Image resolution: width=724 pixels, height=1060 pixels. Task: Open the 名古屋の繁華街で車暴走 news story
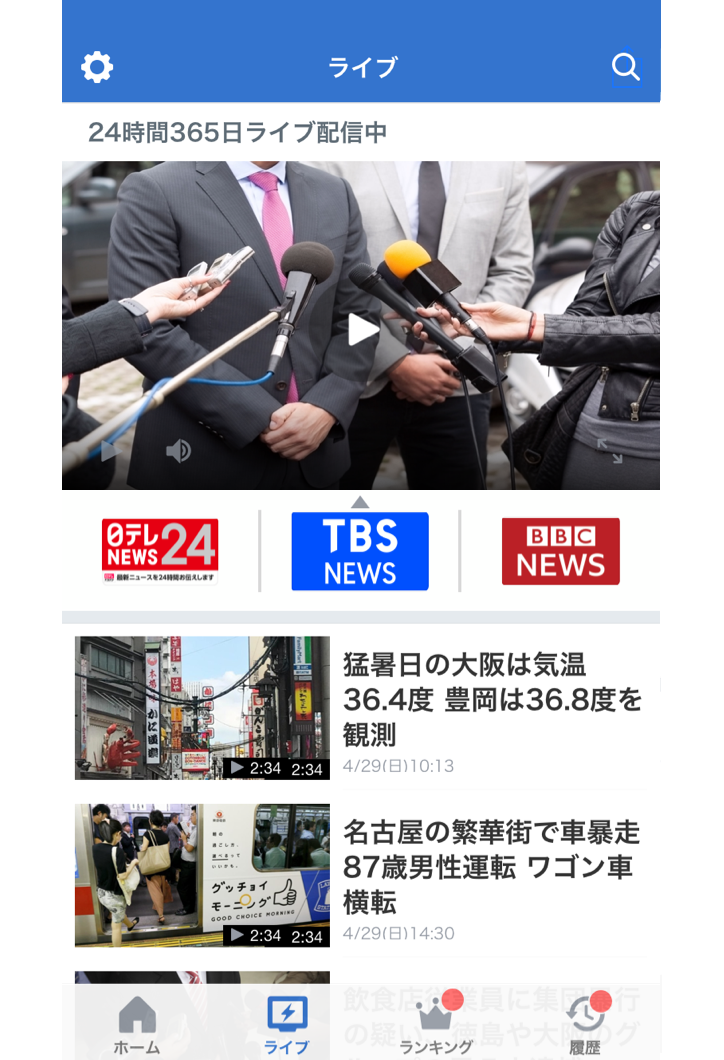pos(492,866)
